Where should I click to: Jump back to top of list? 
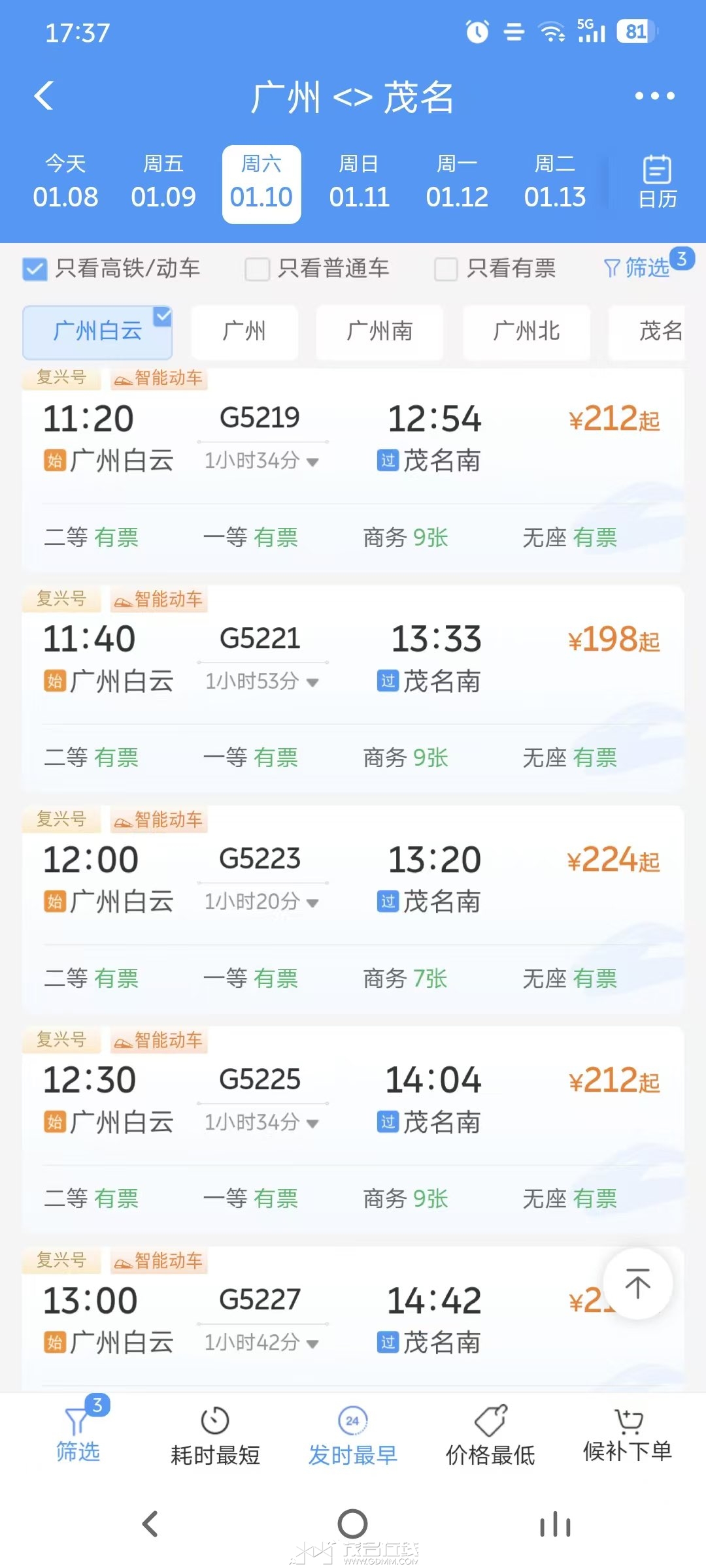637,1283
